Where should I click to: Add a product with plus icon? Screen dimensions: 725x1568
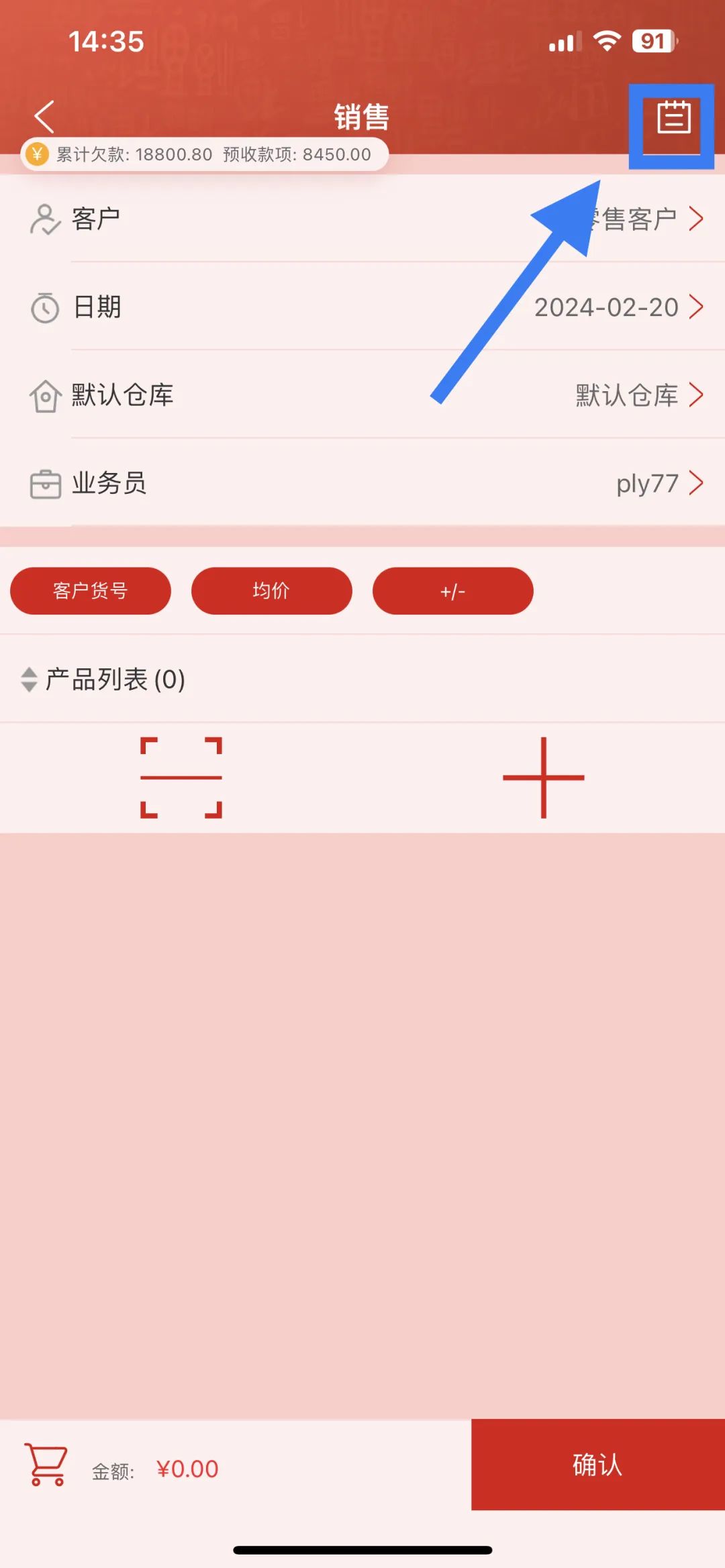(543, 778)
